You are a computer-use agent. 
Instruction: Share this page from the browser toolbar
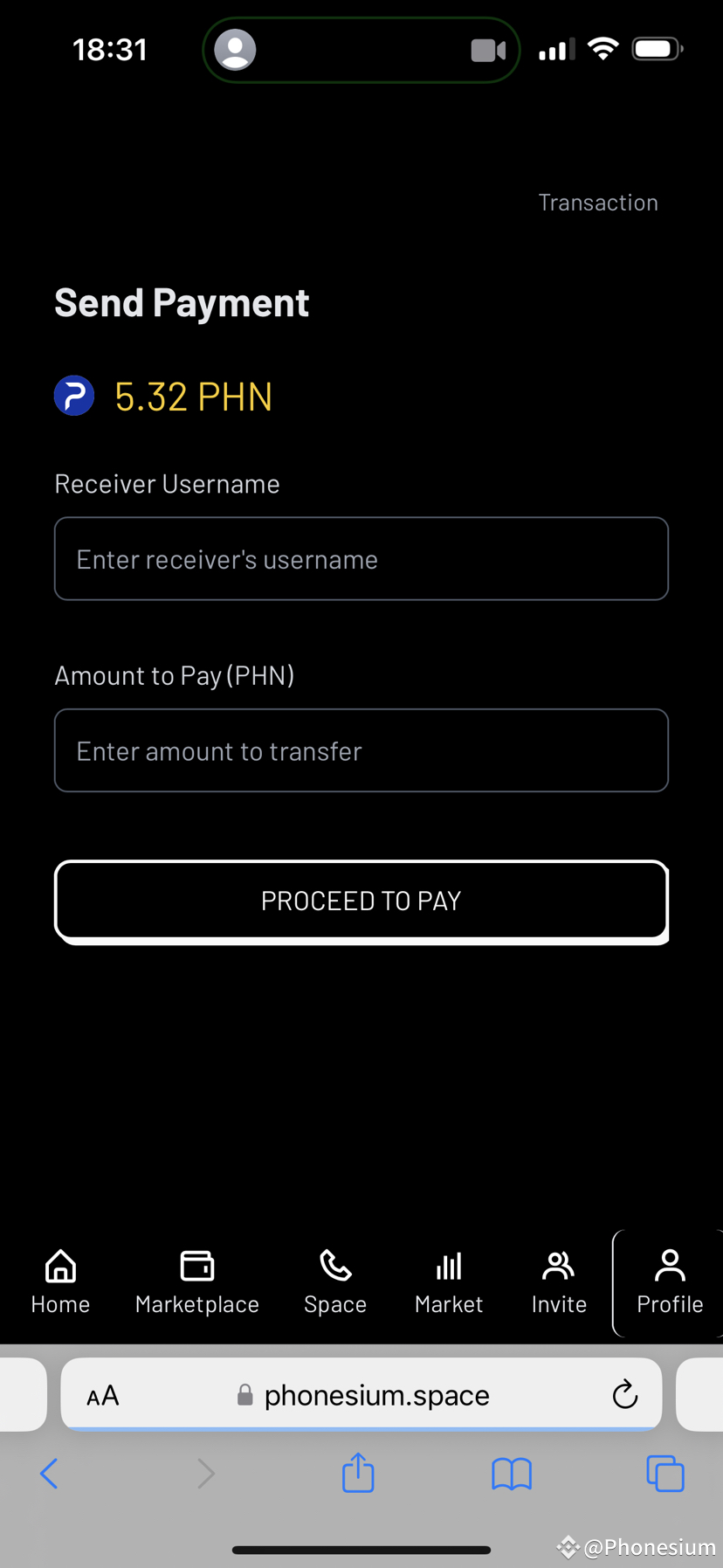pos(358,1474)
